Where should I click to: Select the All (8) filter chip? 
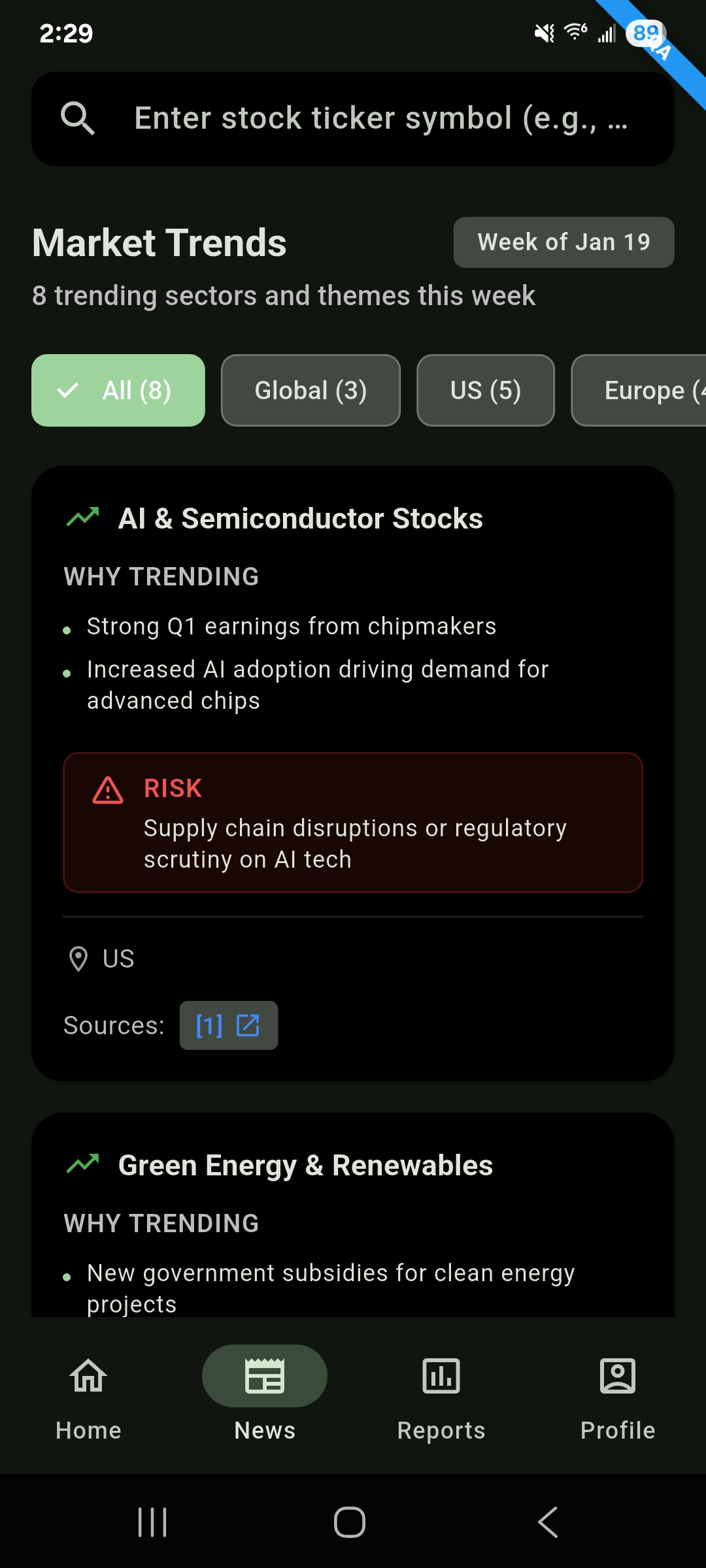coord(118,391)
